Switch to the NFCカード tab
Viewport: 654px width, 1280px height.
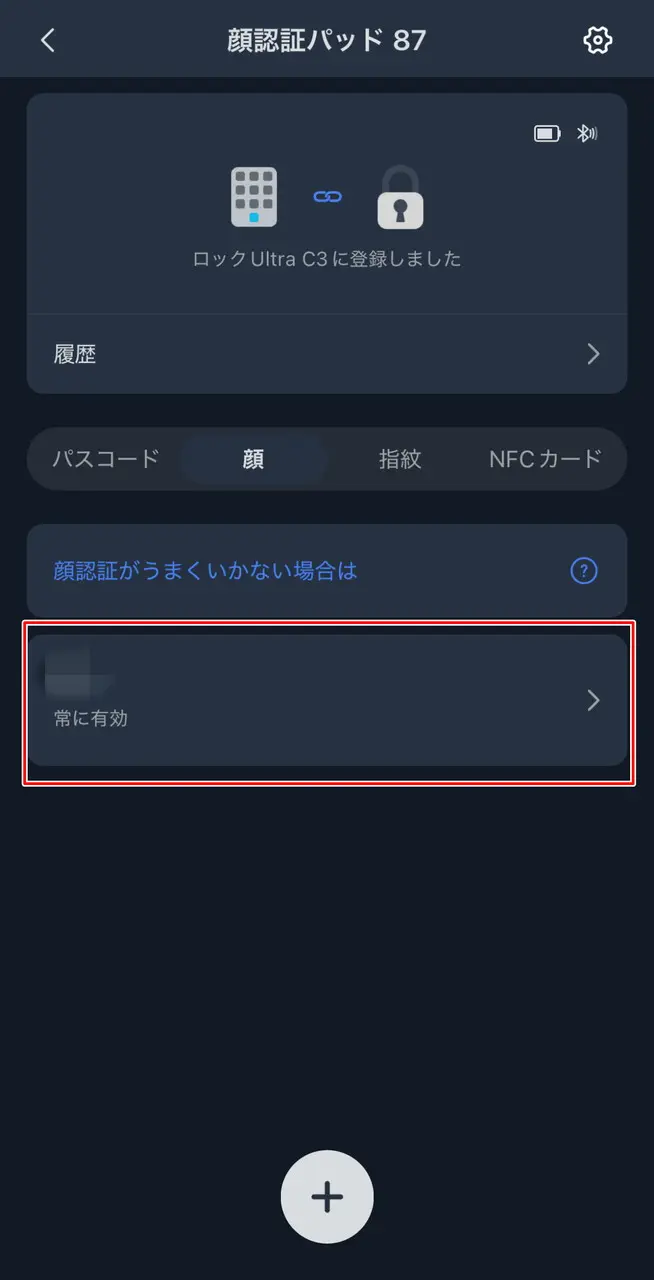pyautogui.click(x=545, y=459)
